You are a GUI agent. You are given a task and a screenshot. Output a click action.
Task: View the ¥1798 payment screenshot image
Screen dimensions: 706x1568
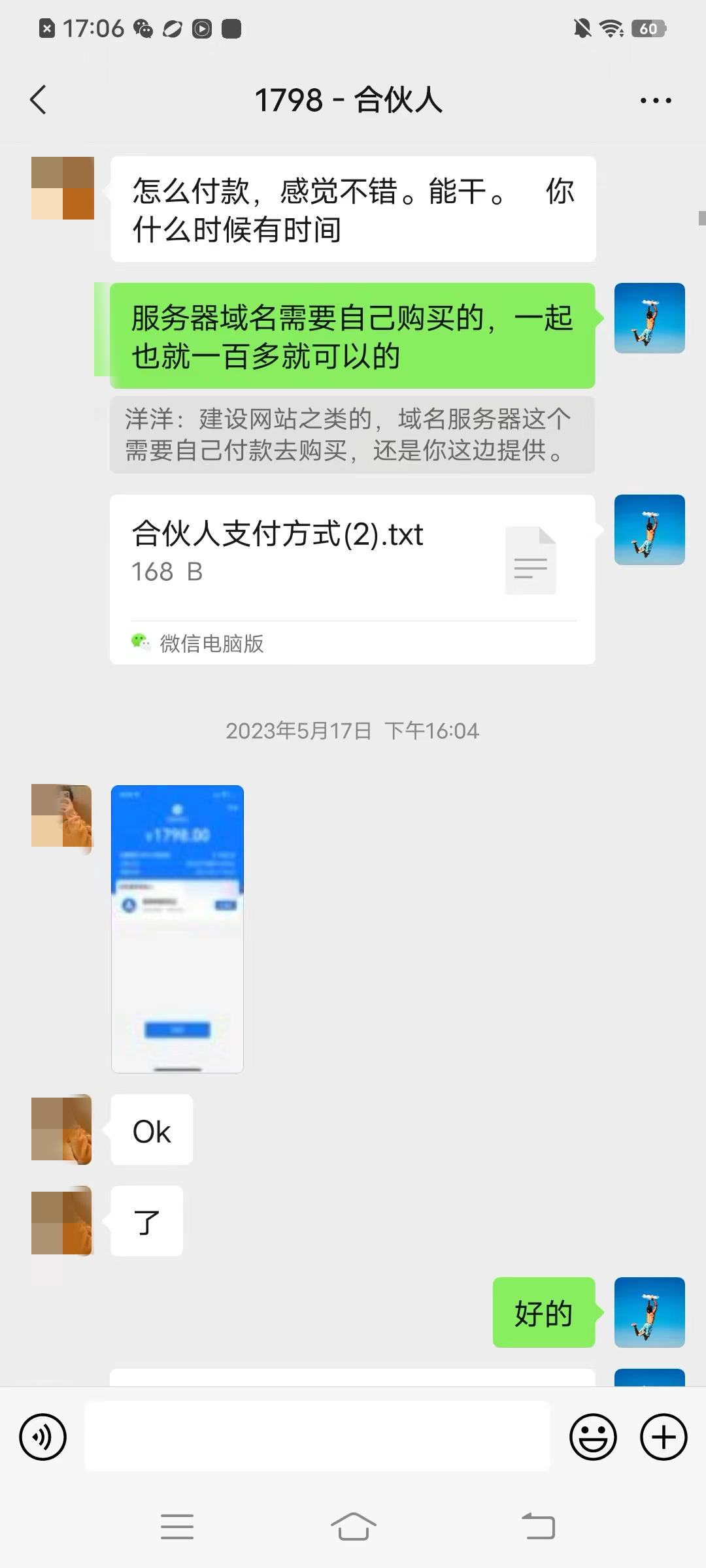pos(177,928)
